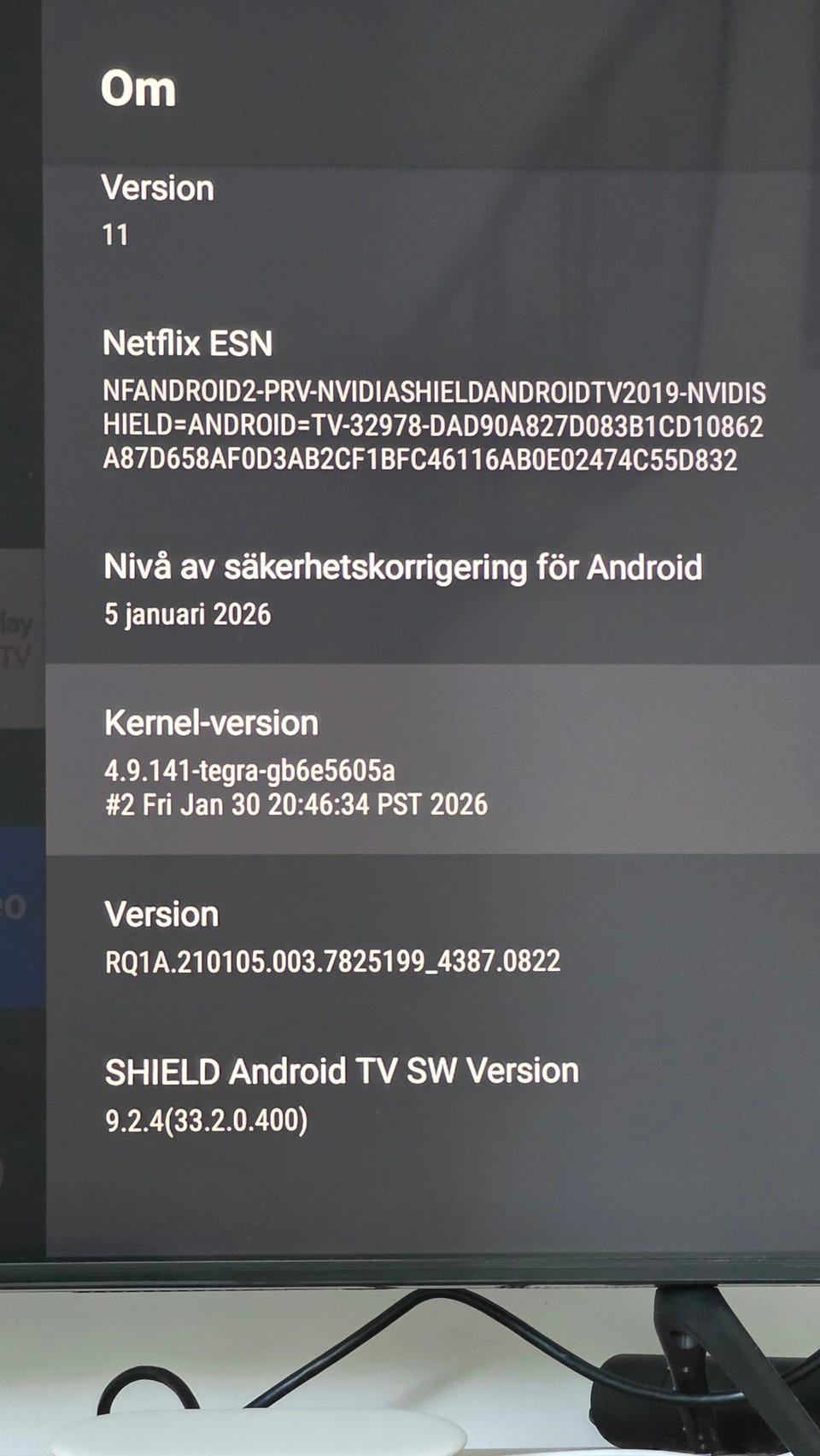Image resolution: width=820 pixels, height=1456 pixels.
Task: Select the highlighted Kernel-version row
Action: click(x=431, y=760)
